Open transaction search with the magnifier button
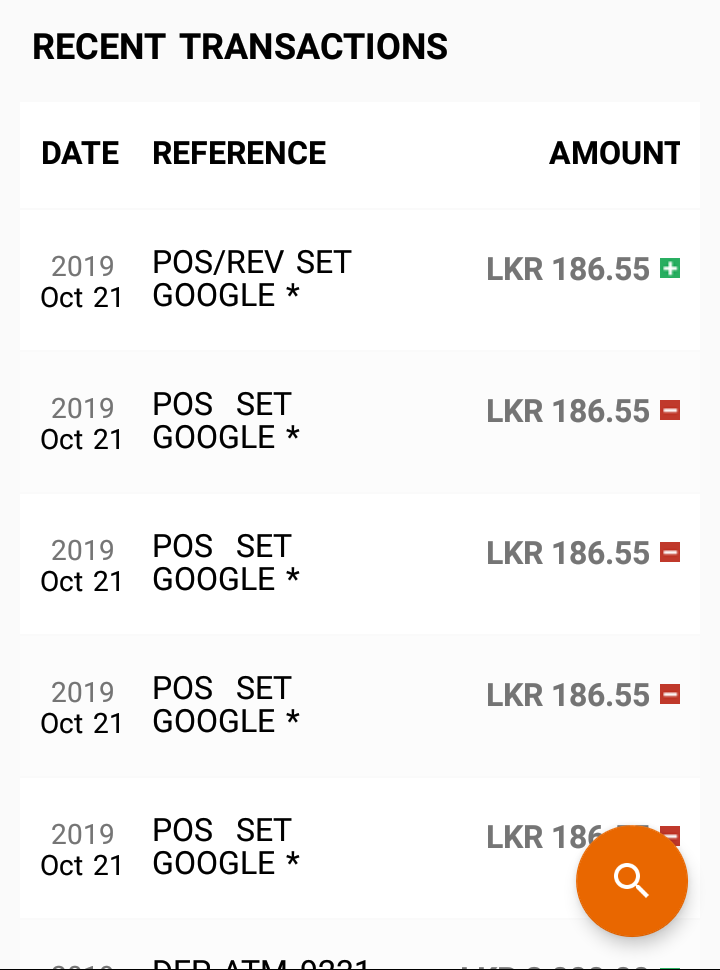This screenshot has height=970, width=720. 631,881
